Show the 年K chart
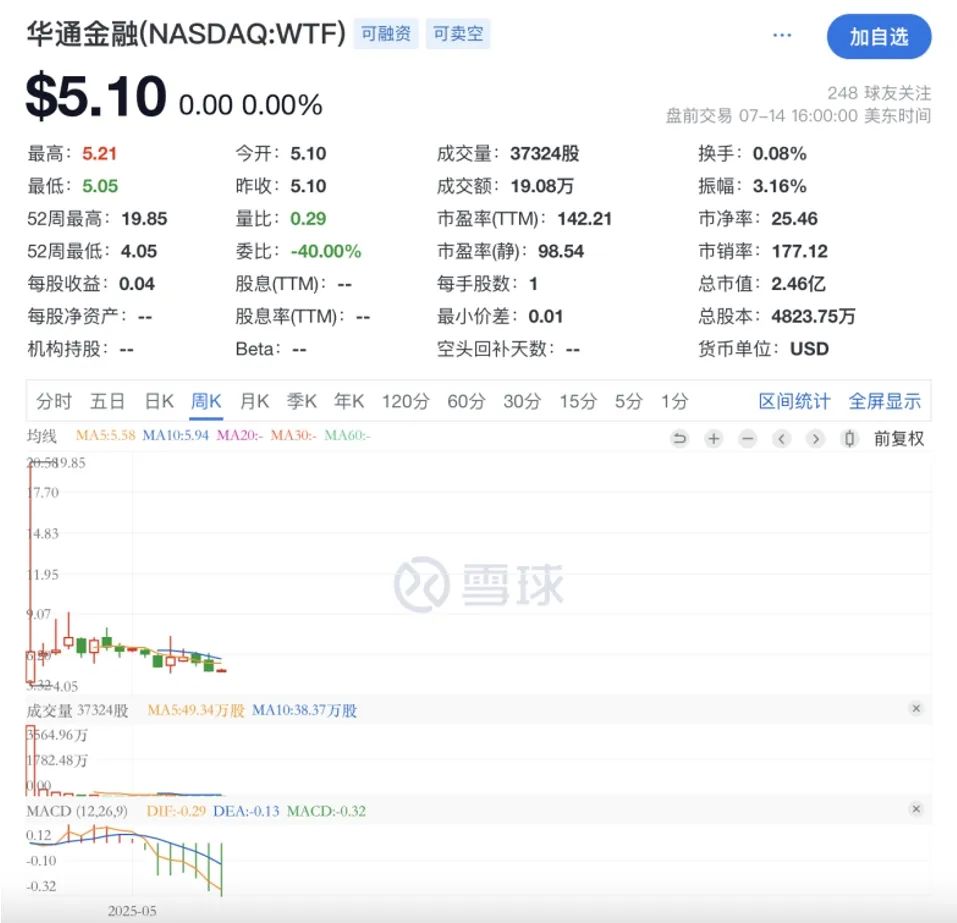The width and height of the screenshot is (957, 923). 349,401
